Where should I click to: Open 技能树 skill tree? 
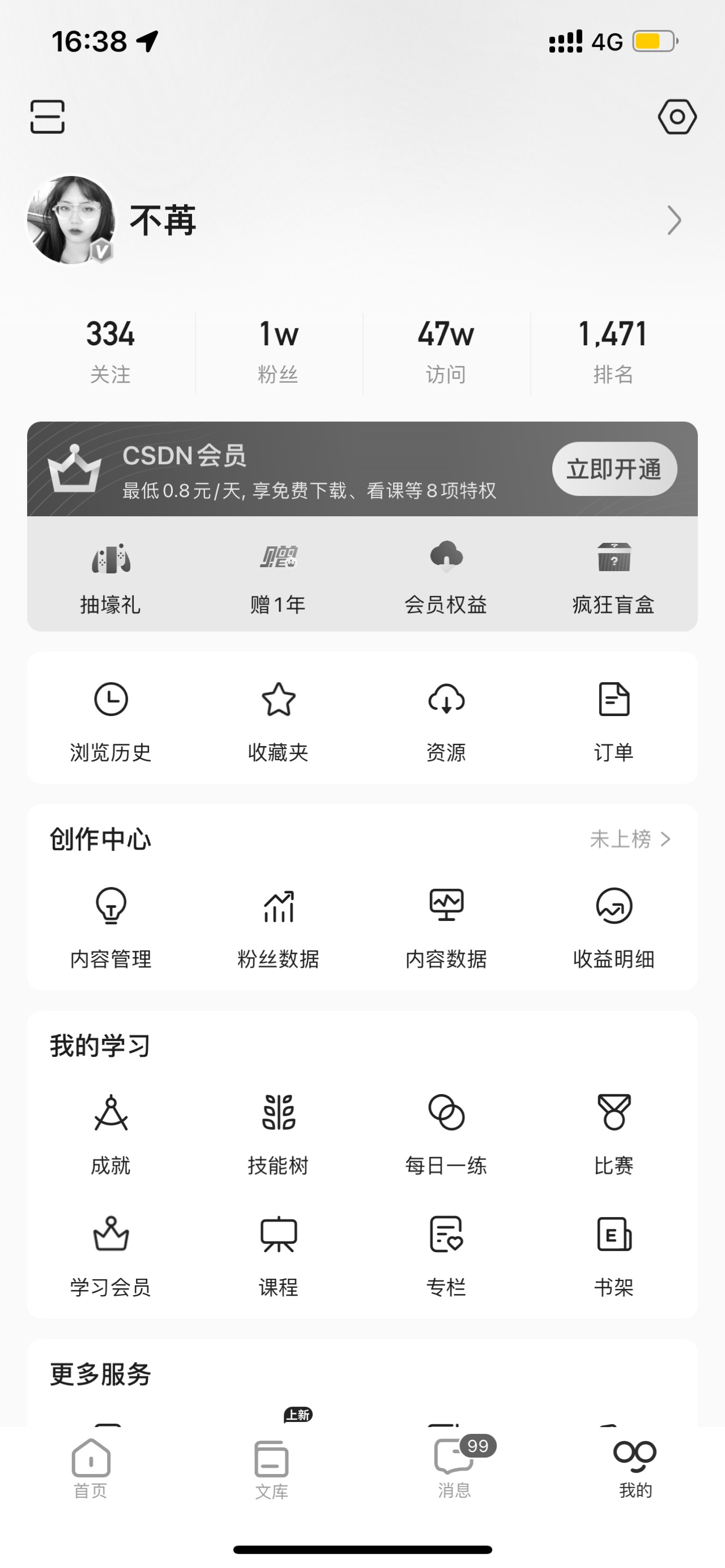point(279,1133)
